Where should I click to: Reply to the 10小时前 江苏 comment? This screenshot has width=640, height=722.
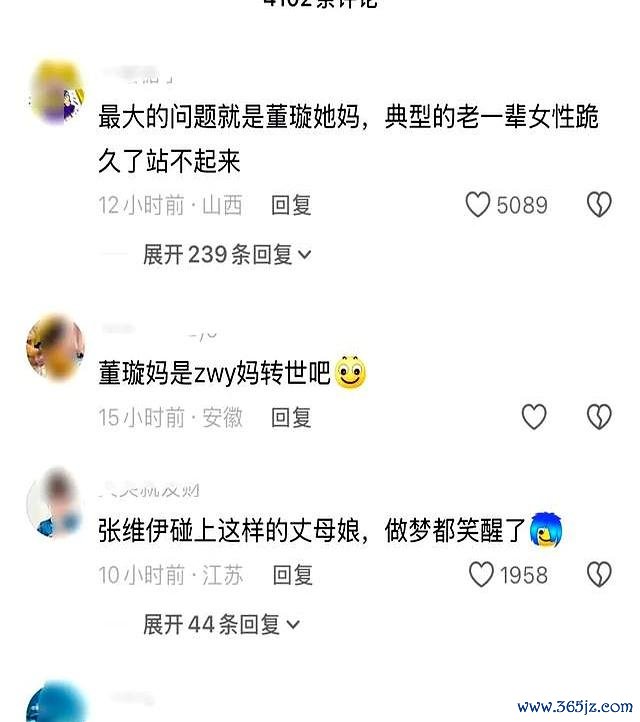293,574
